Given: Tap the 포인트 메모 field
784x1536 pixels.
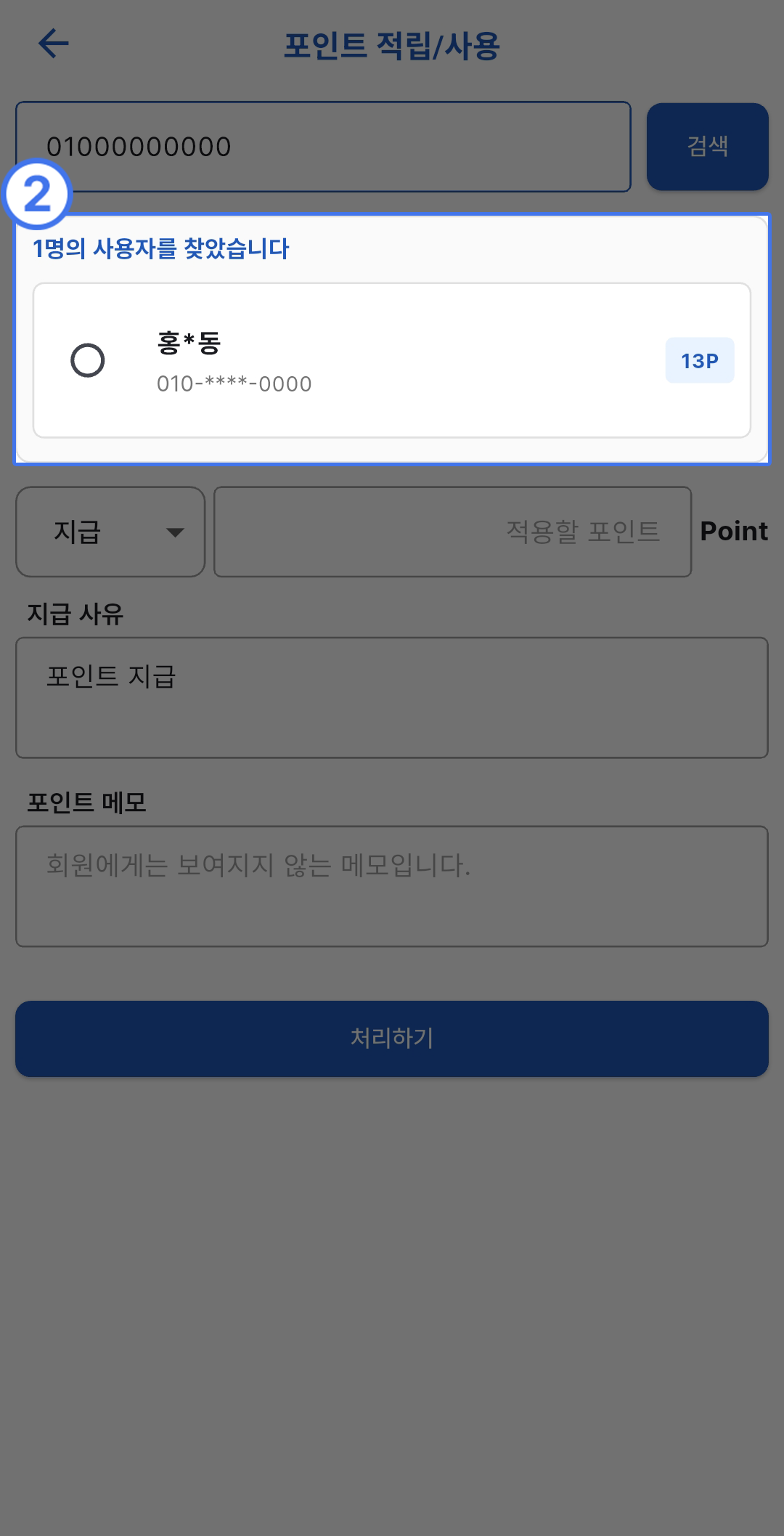Looking at the screenshot, I should 392,886.
